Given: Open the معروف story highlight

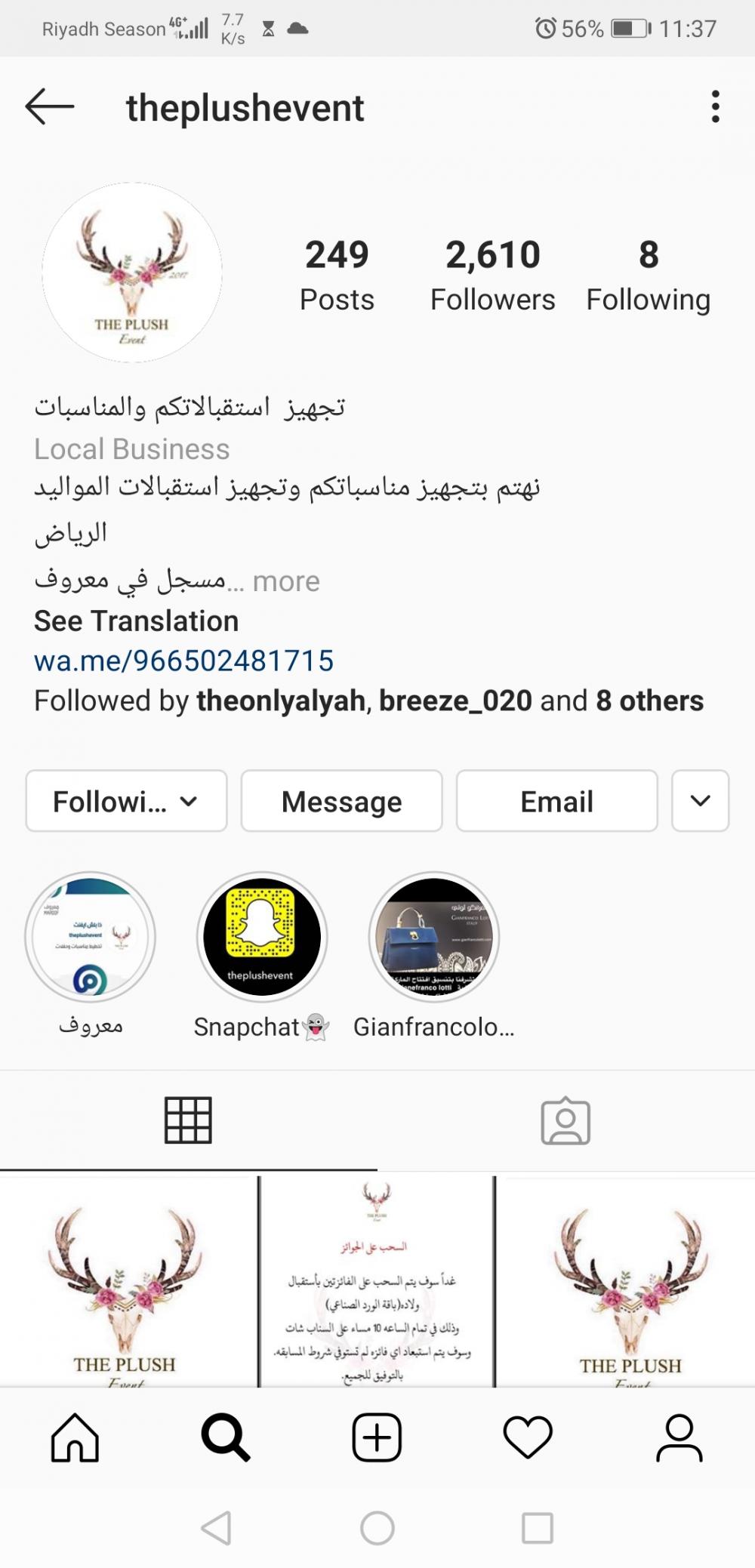Looking at the screenshot, I should coord(90,938).
